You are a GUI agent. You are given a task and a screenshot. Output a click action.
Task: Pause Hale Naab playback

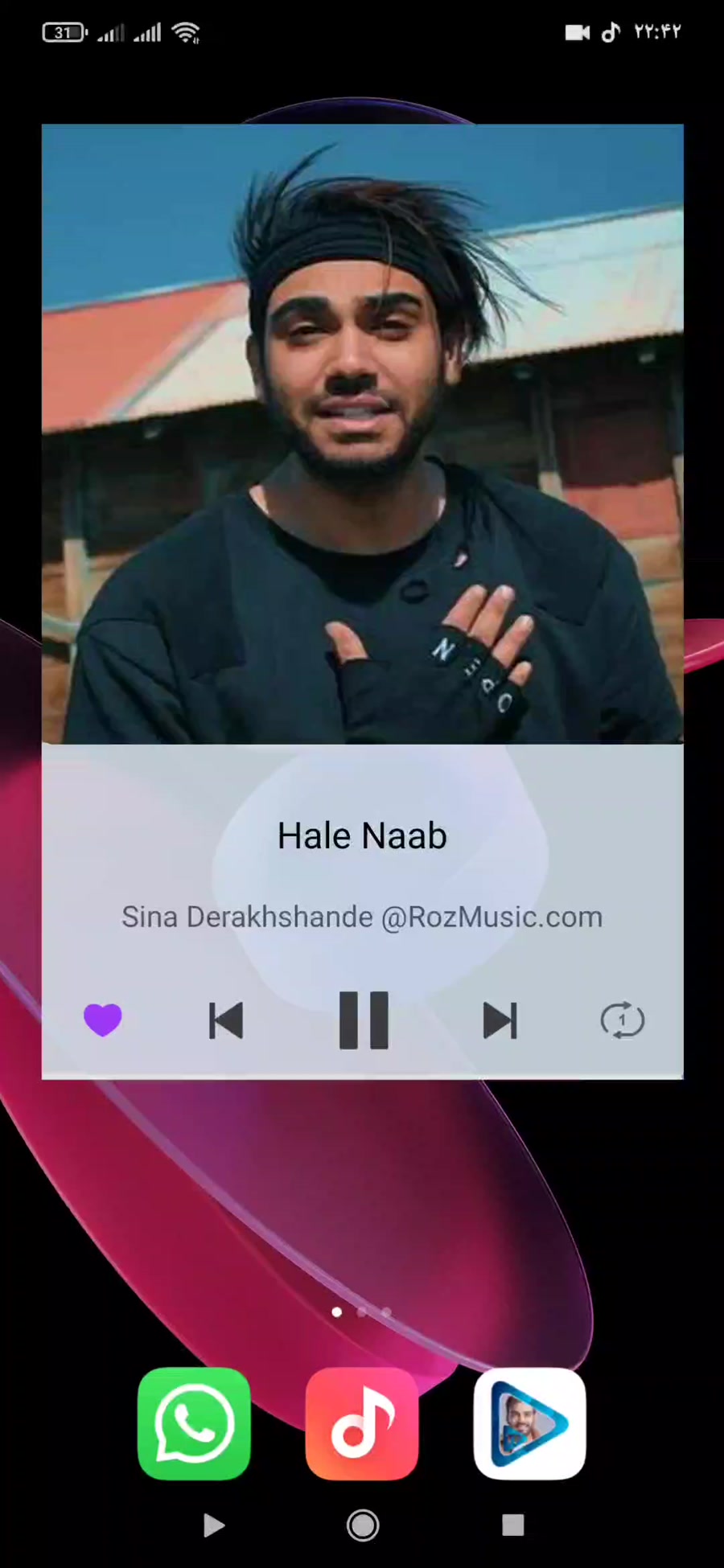pos(364,1020)
